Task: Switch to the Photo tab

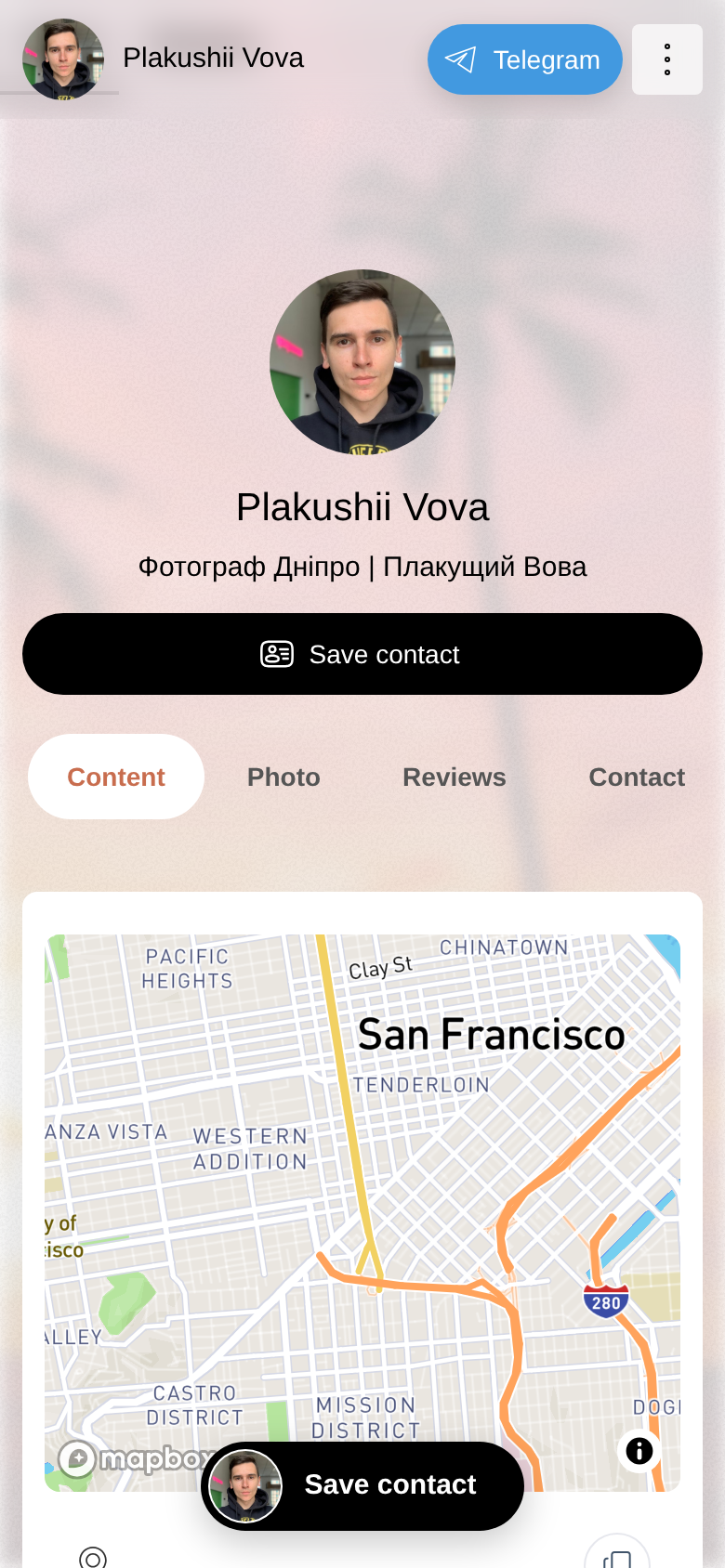Action: click(x=283, y=777)
